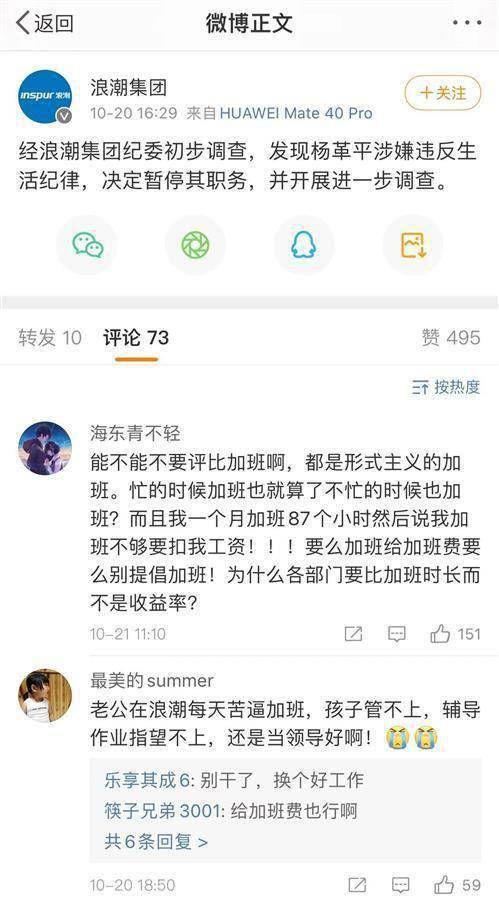Share the post to QQ
Viewport: 499px width, 900px height.
pos(303,245)
